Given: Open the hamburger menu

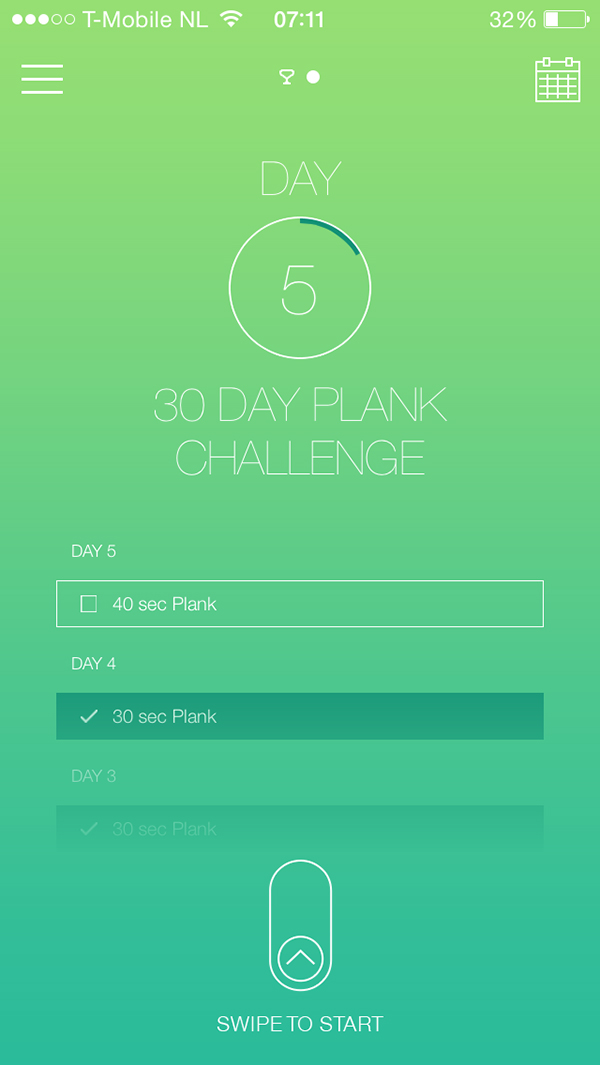Looking at the screenshot, I should [42, 79].
